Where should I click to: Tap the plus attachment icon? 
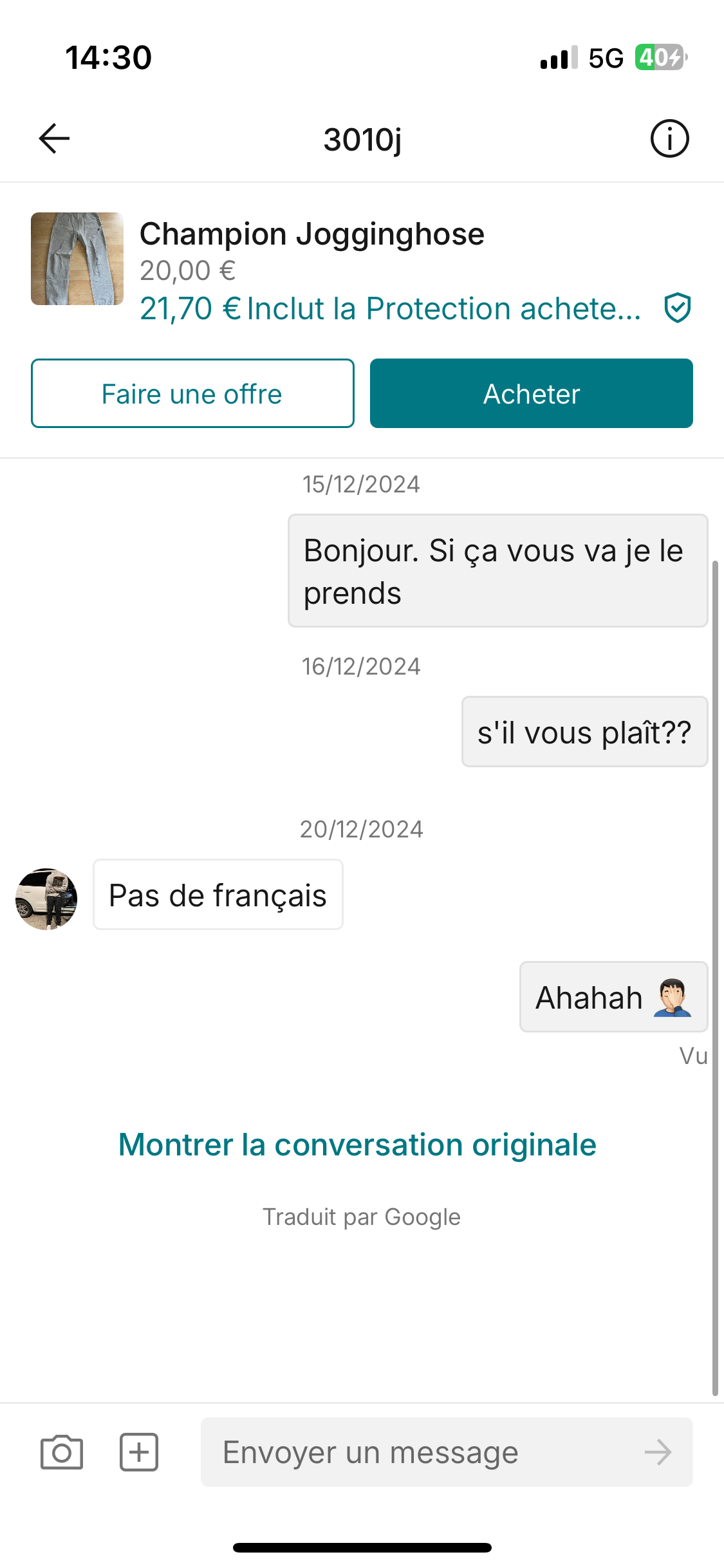pyautogui.click(x=139, y=1452)
